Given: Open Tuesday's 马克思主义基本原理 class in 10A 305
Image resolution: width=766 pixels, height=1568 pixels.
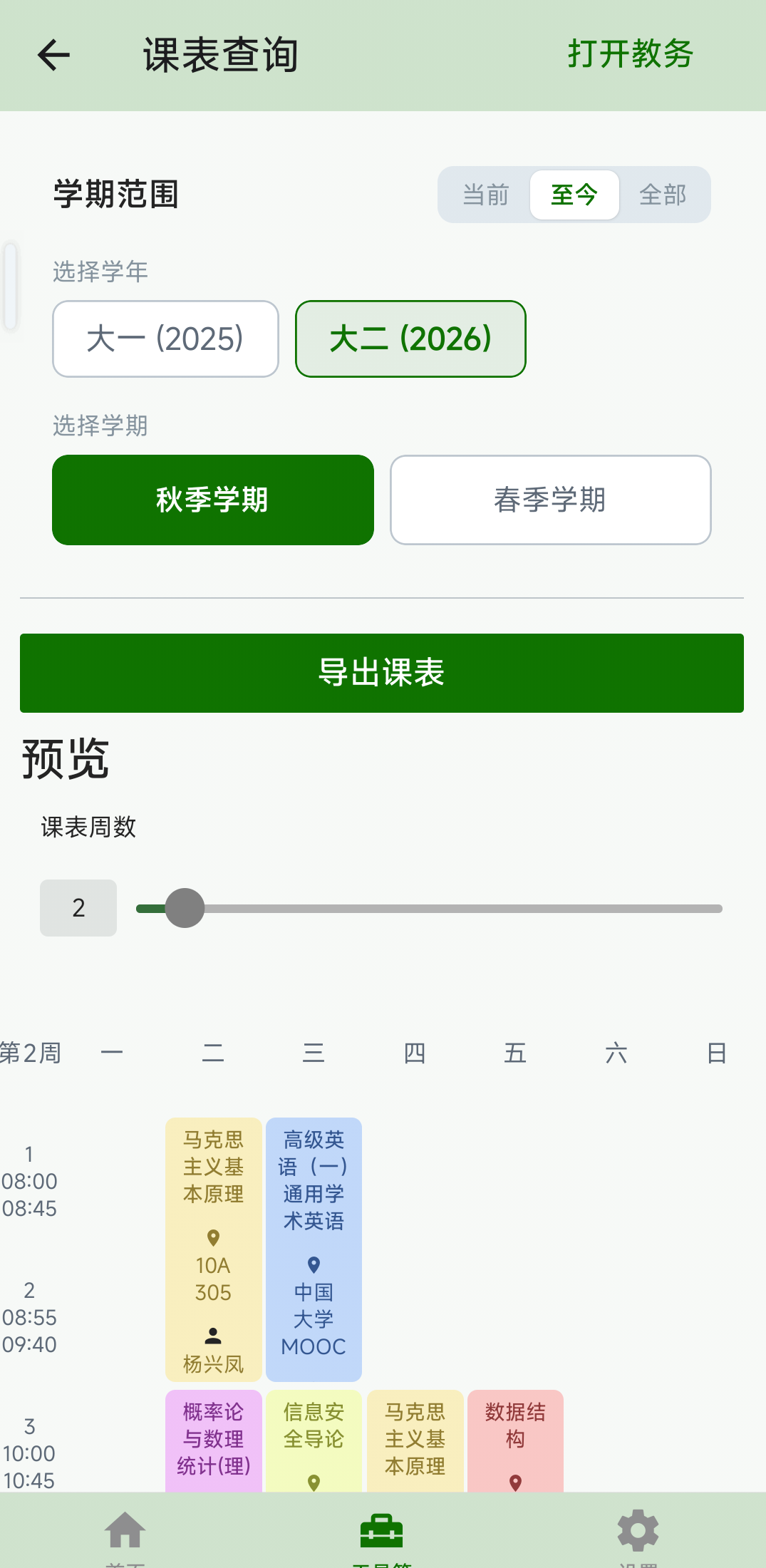Looking at the screenshot, I should [x=213, y=1249].
